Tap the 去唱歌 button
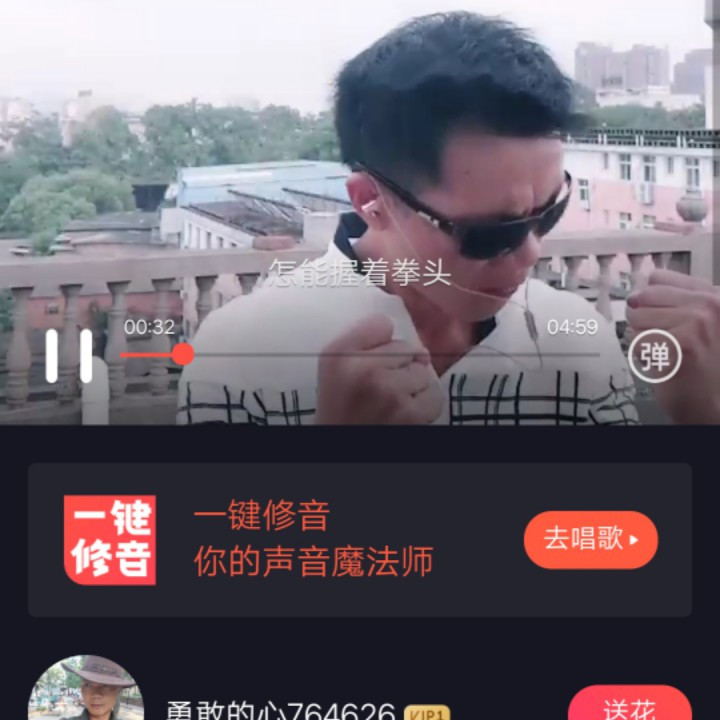 590,540
